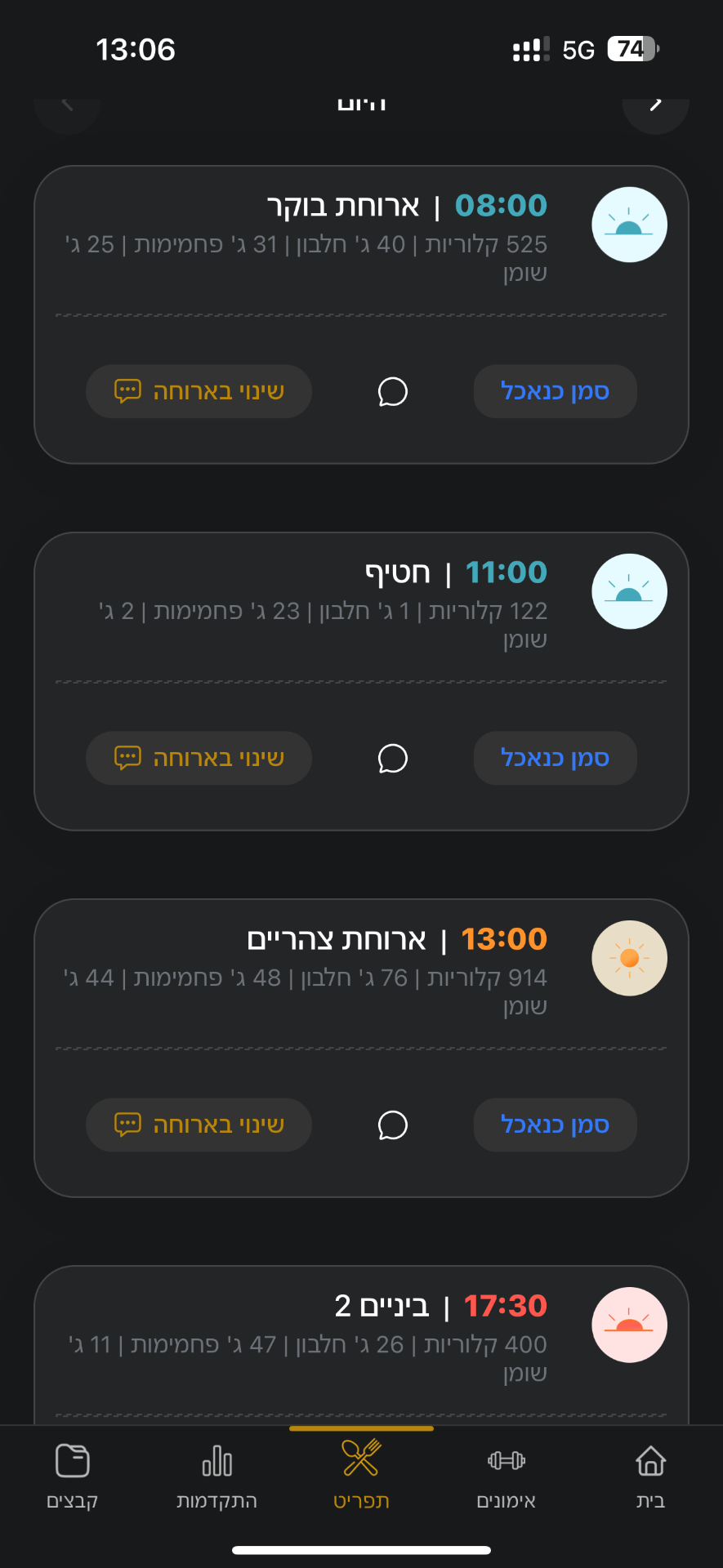The width and height of the screenshot is (723, 1568).
Task: Switch to the אימונים tab
Action: [506, 1477]
